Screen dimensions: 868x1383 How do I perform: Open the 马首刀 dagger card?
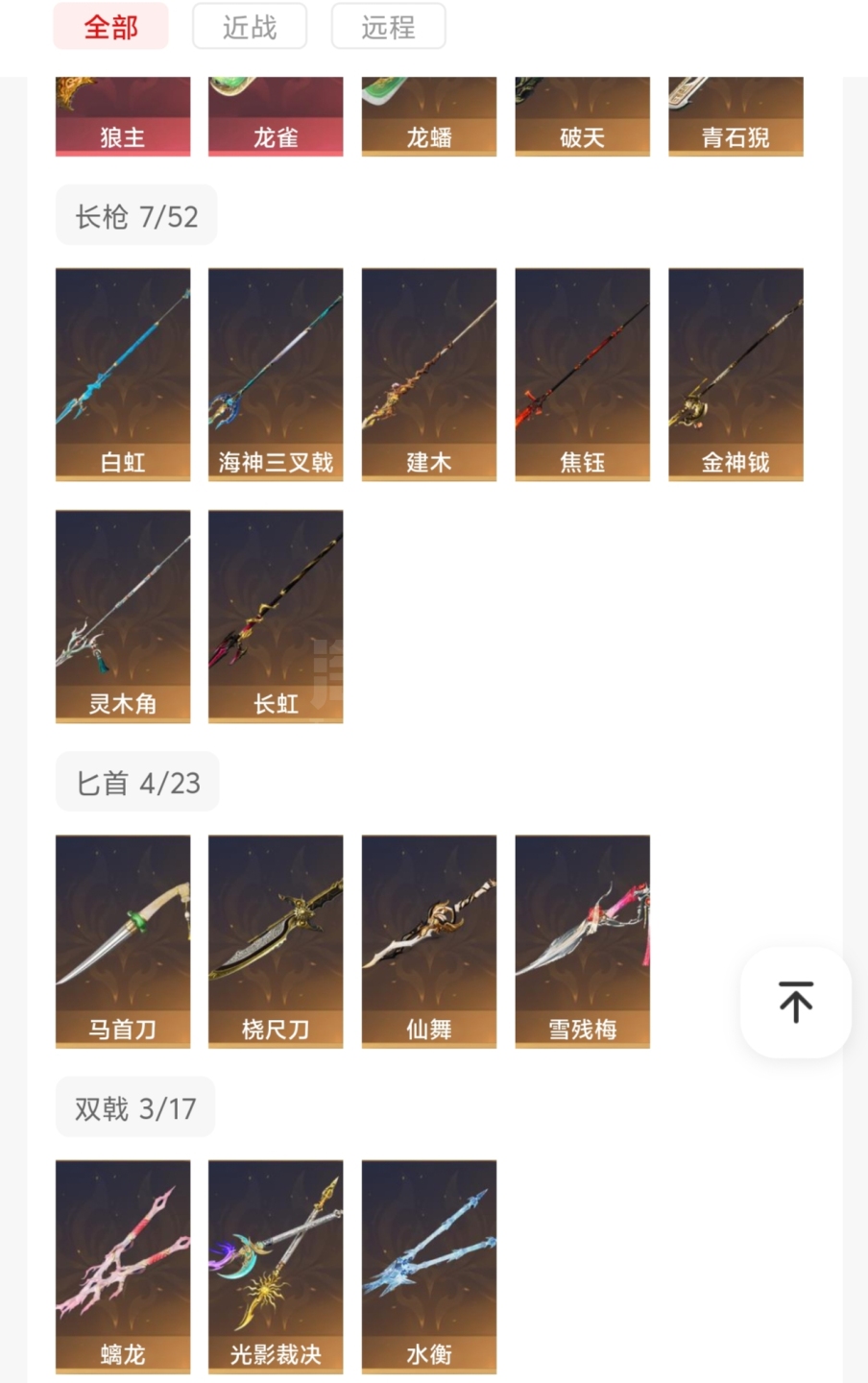click(123, 941)
